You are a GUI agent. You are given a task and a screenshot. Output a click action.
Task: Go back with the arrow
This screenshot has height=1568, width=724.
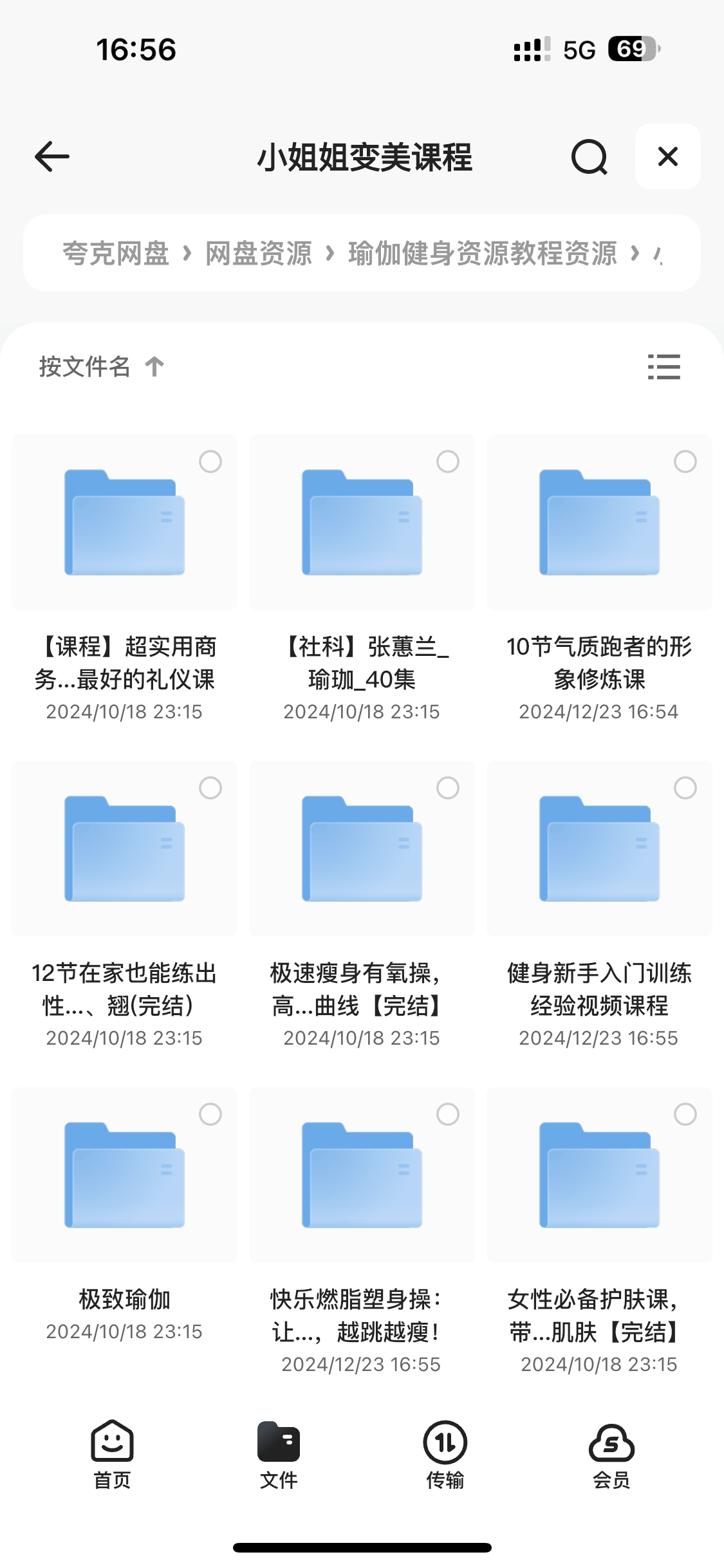pos(52,156)
